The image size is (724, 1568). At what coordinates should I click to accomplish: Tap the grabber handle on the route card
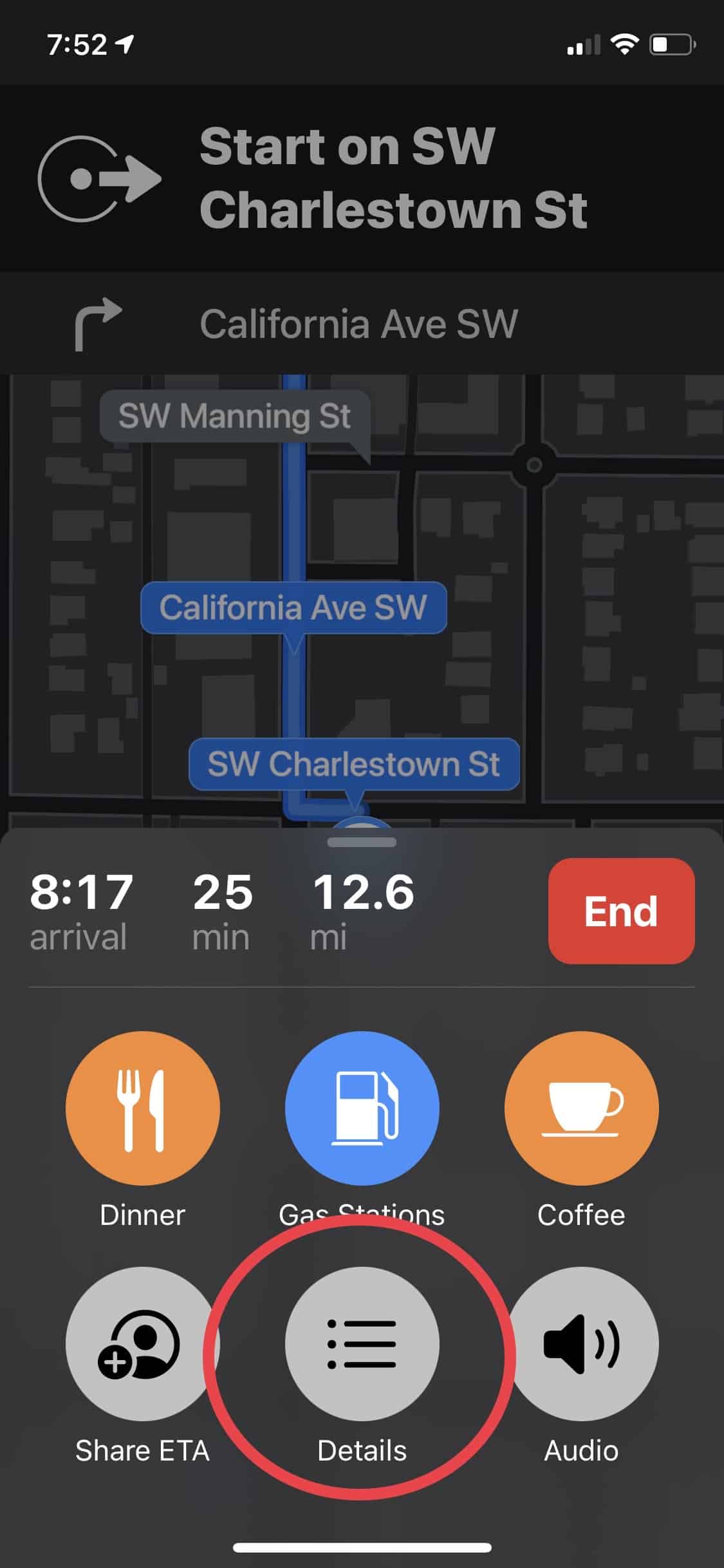(362, 842)
